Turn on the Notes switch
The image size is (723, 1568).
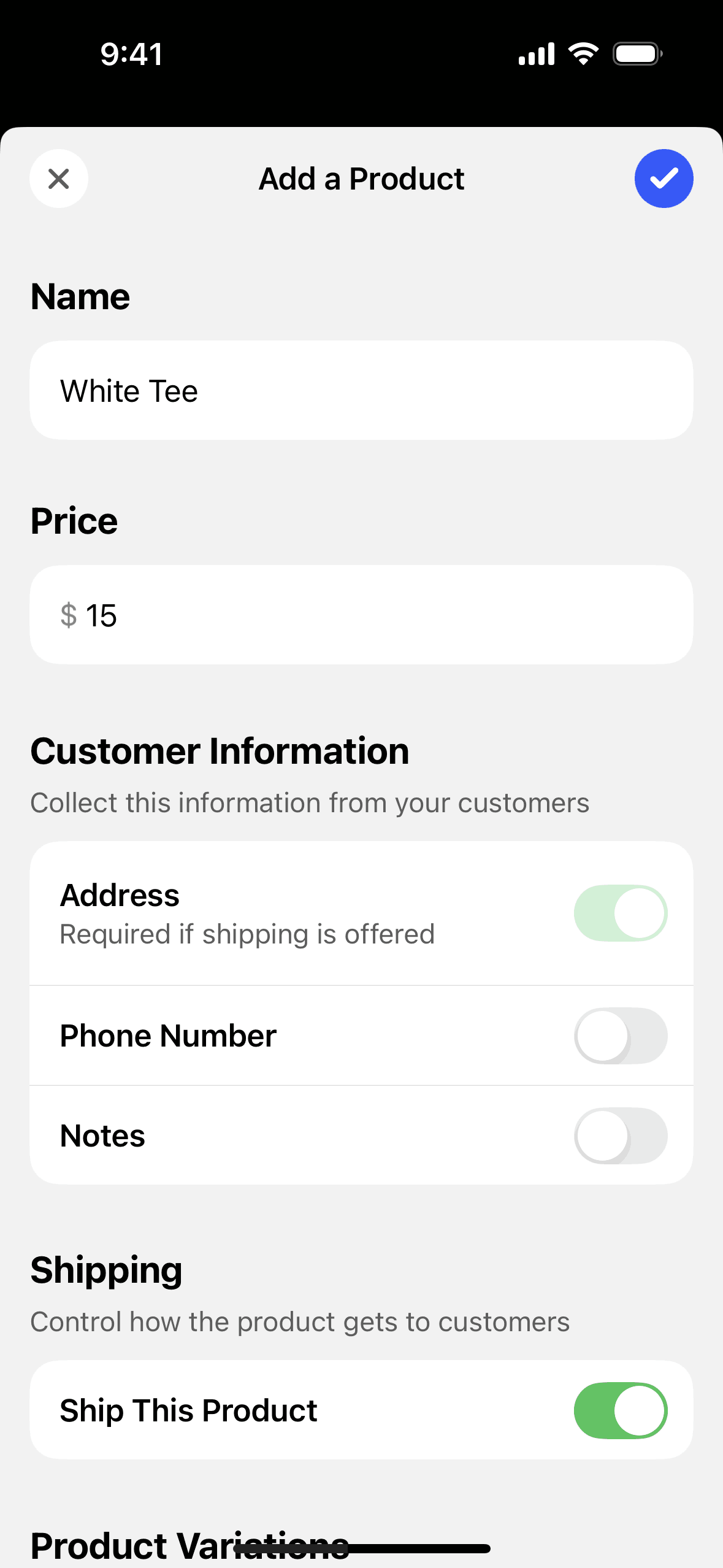point(620,1136)
